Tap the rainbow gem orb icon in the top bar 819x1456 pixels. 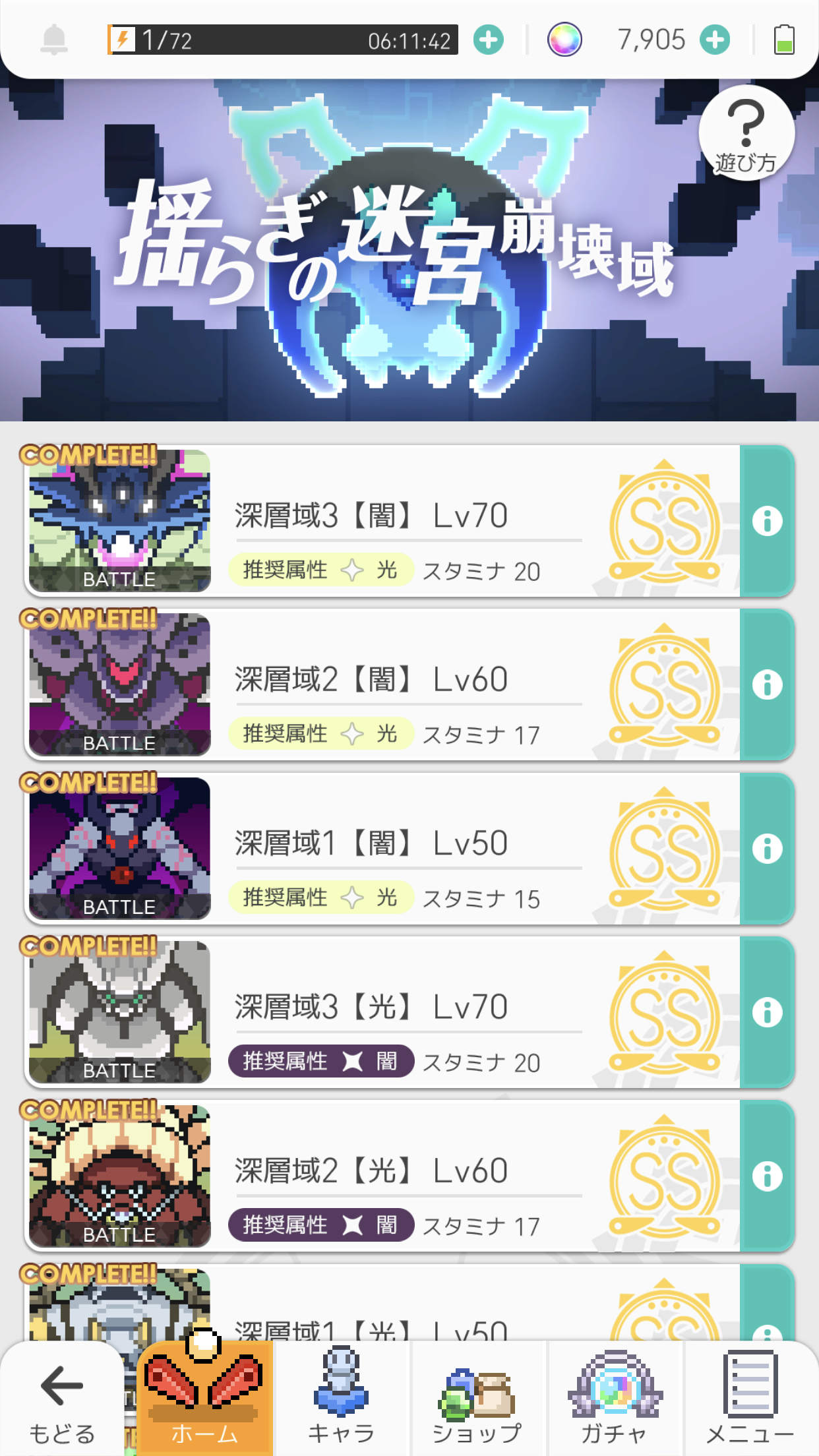click(566, 40)
